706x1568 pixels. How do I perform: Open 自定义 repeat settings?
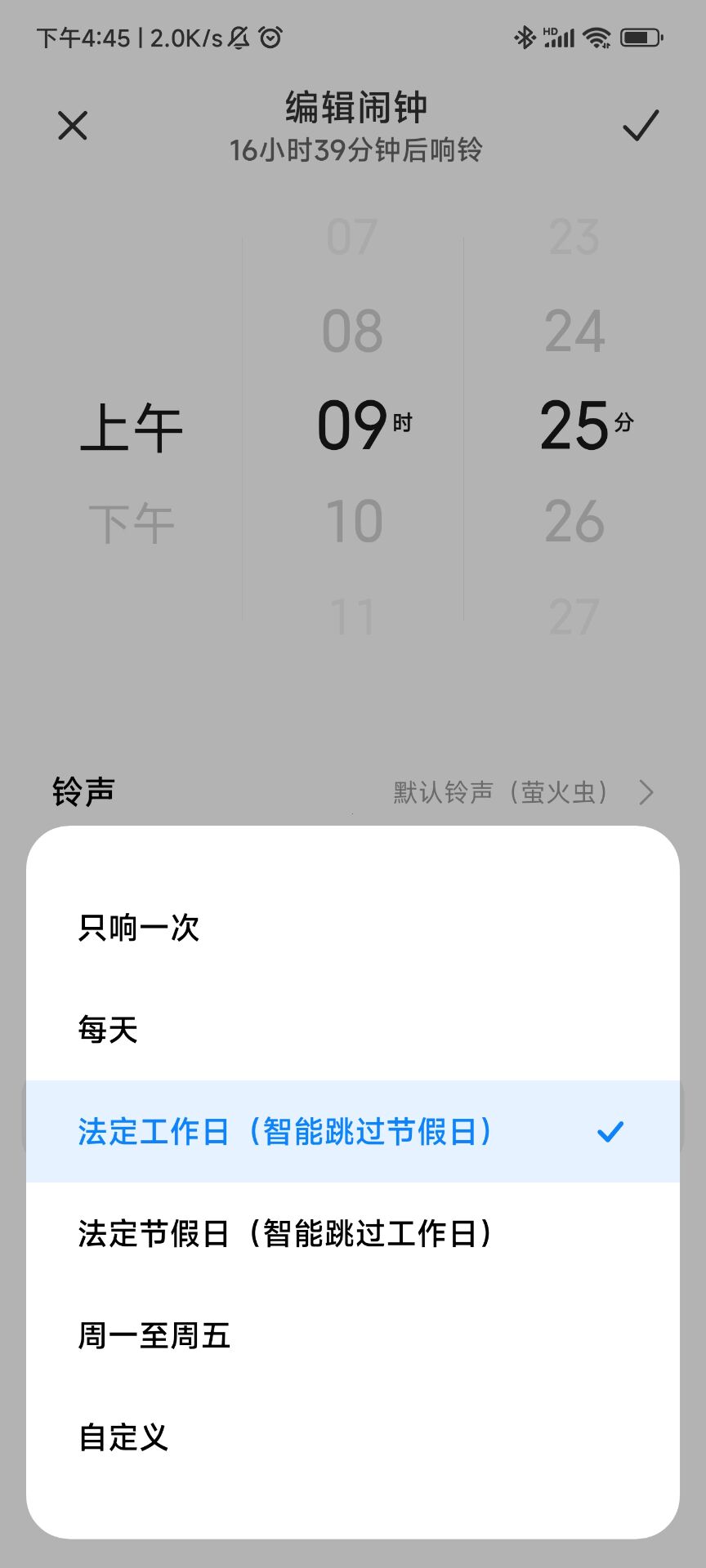tap(123, 1437)
